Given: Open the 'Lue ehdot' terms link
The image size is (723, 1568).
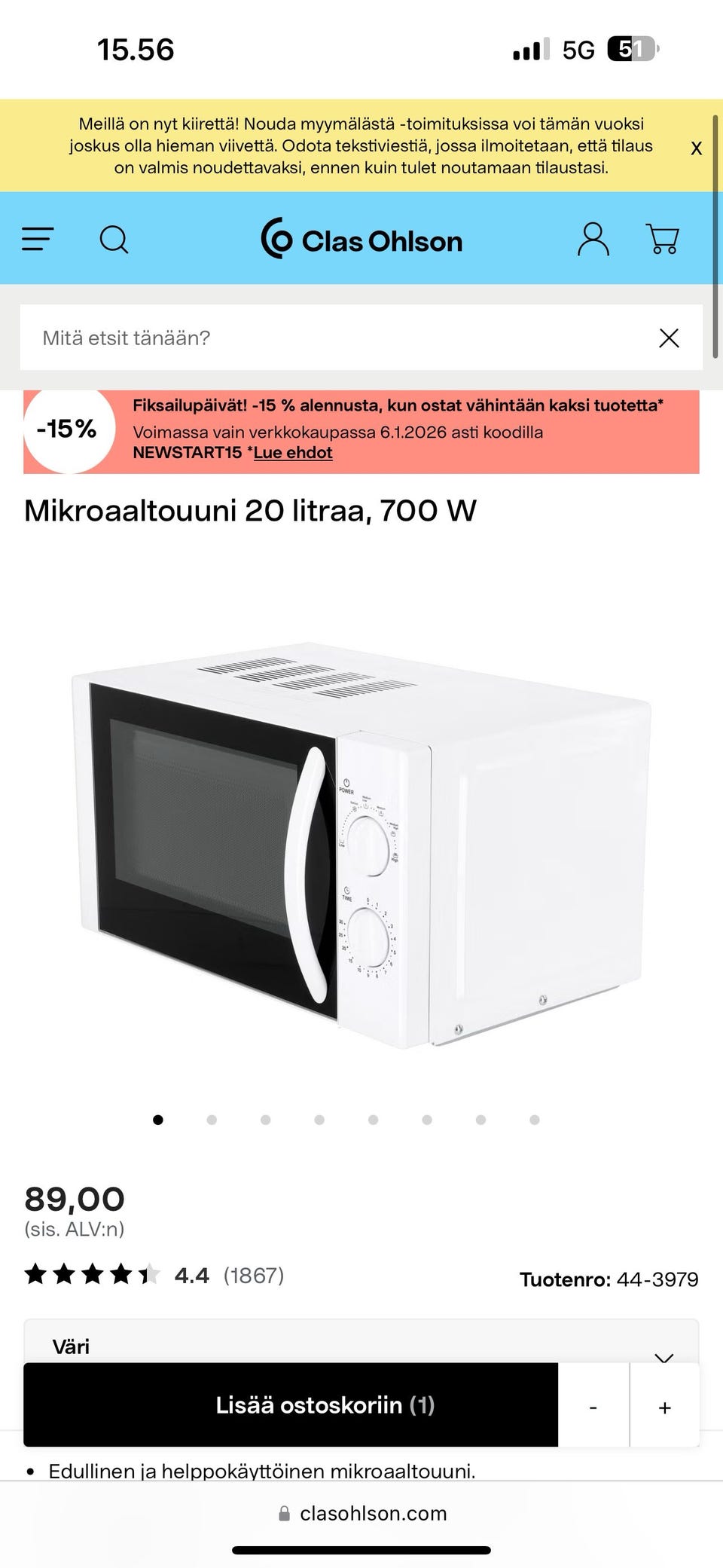Looking at the screenshot, I should point(293,453).
